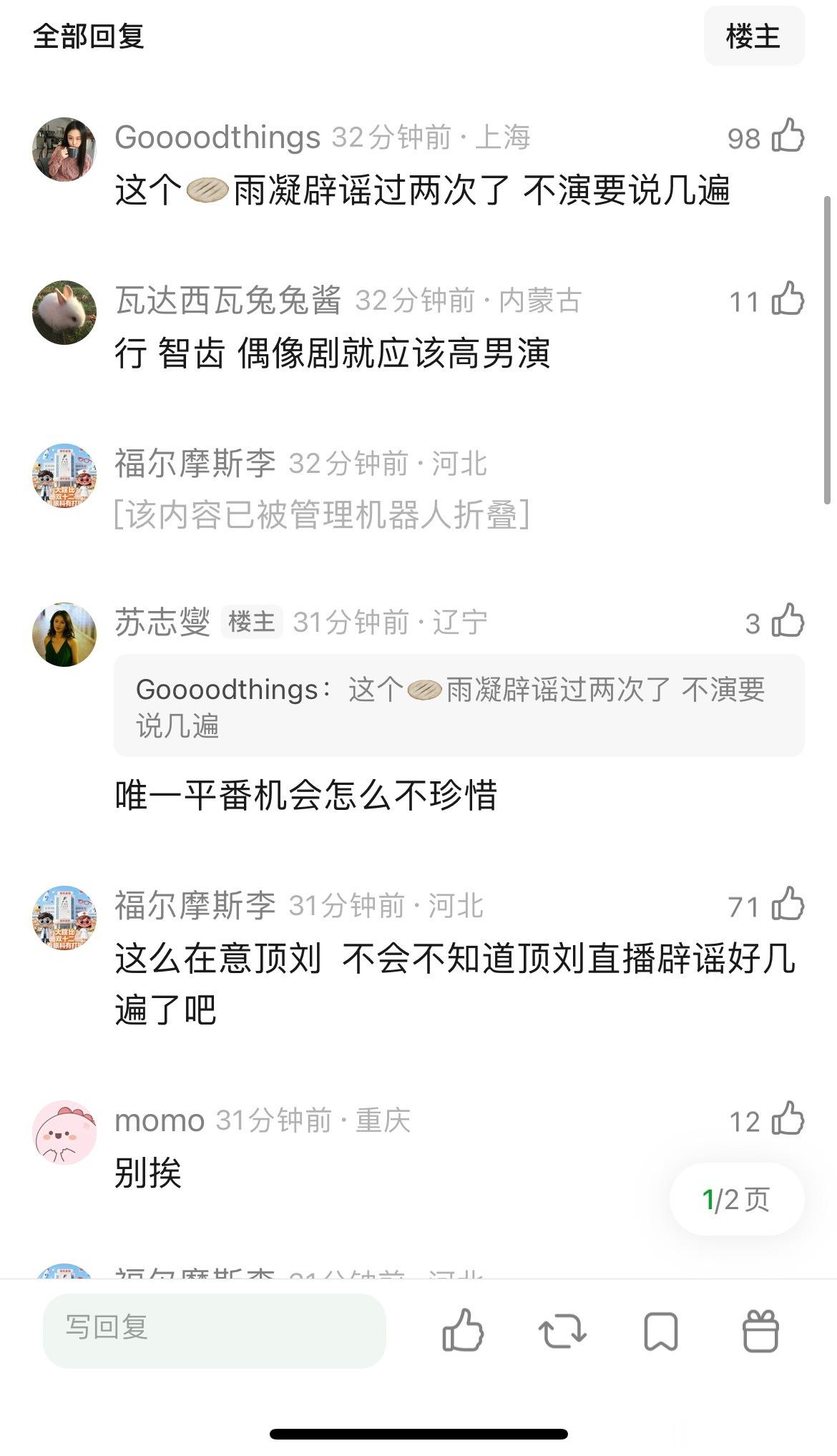The height and width of the screenshot is (1456, 837).
Task: Tap the 写回复 reply input field
Action: tap(215, 1329)
